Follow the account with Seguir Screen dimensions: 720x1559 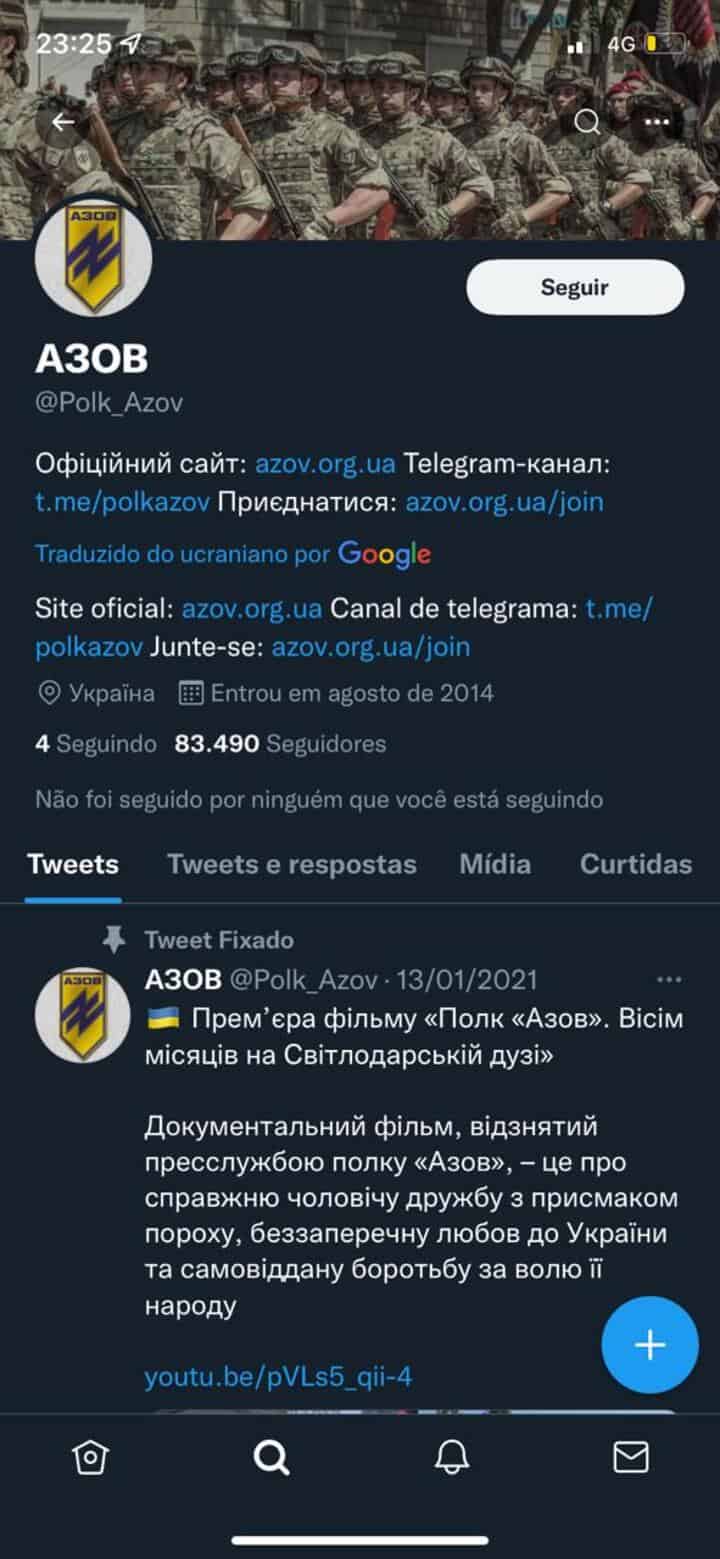pyautogui.click(x=575, y=287)
